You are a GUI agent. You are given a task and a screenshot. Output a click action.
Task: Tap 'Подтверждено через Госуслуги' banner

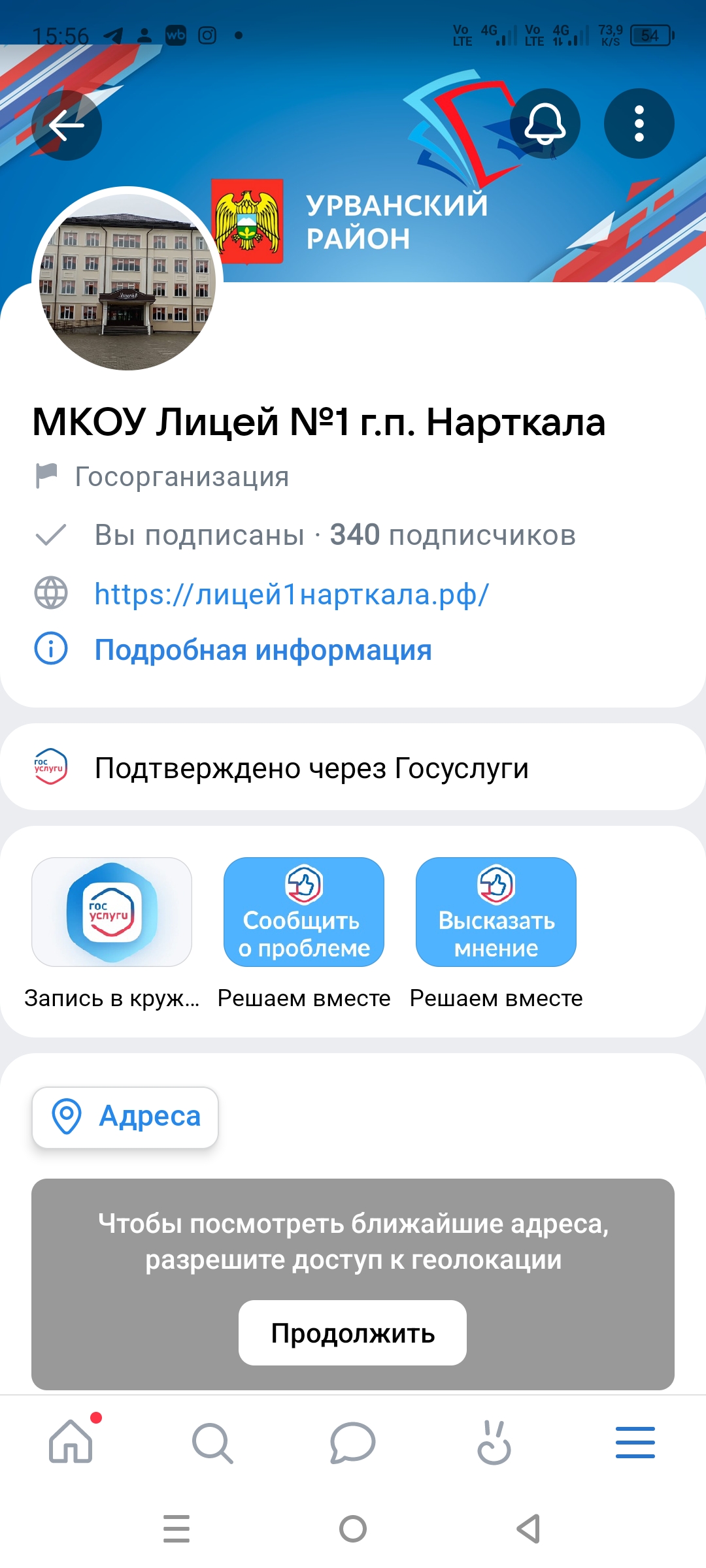(x=312, y=770)
